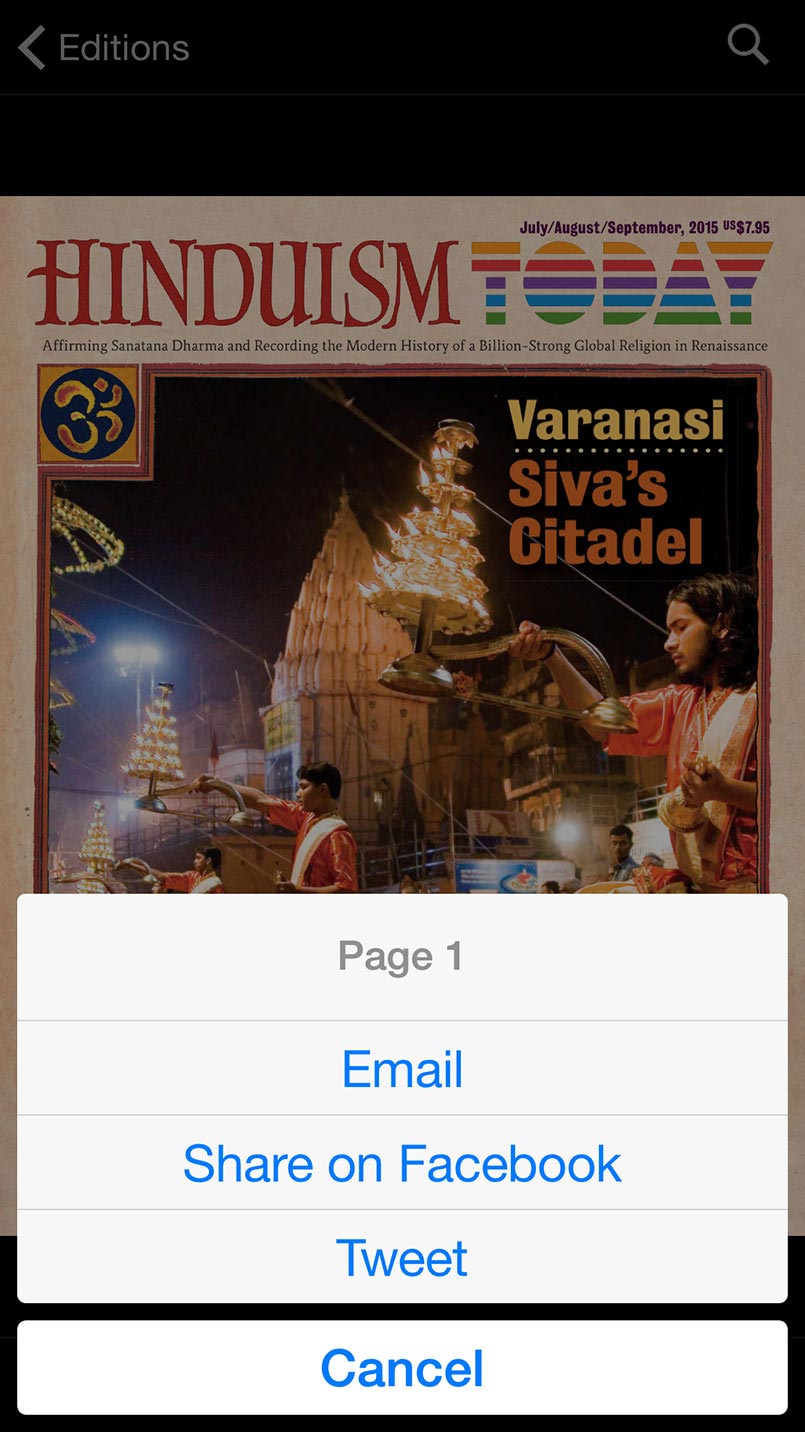Share page via Email

pos(402,1069)
